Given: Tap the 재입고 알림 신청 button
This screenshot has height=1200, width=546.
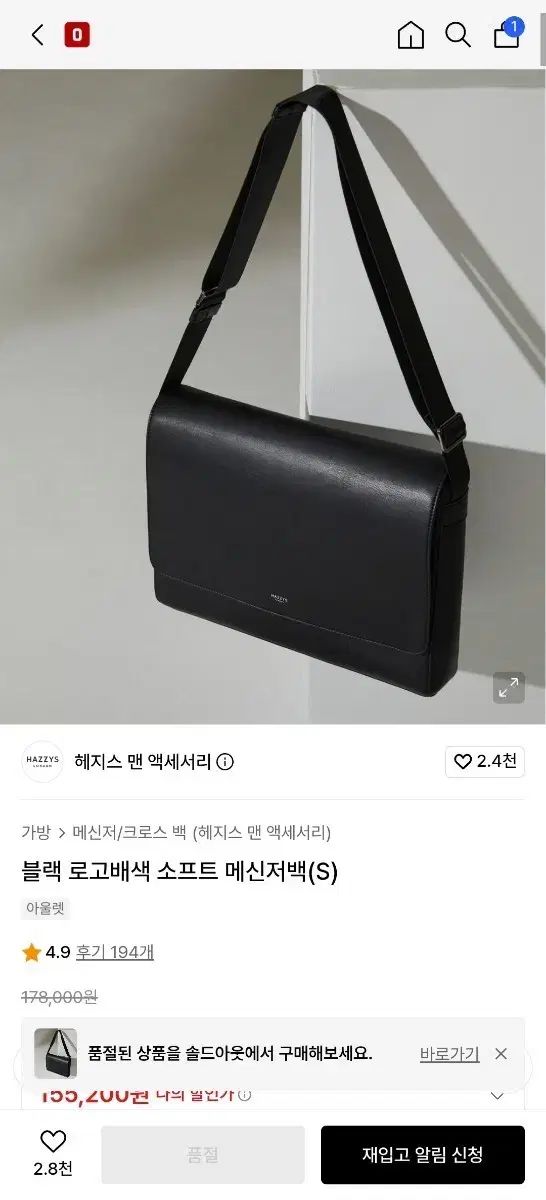Looking at the screenshot, I should coord(423,1155).
